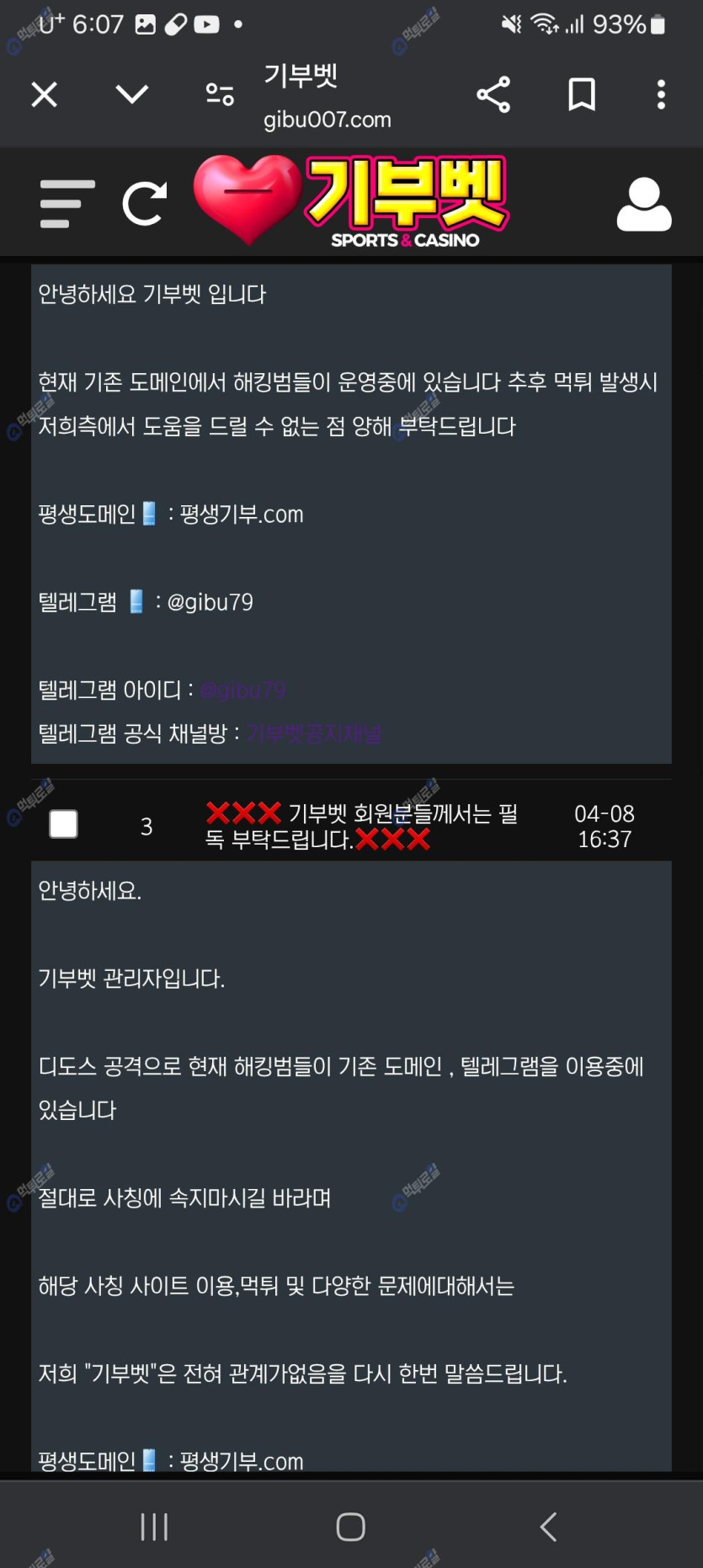Image resolution: width=703 pixels, height=1568 pixels.
Task: Open site settings icon next to the URL
Action: coord(220,94)
